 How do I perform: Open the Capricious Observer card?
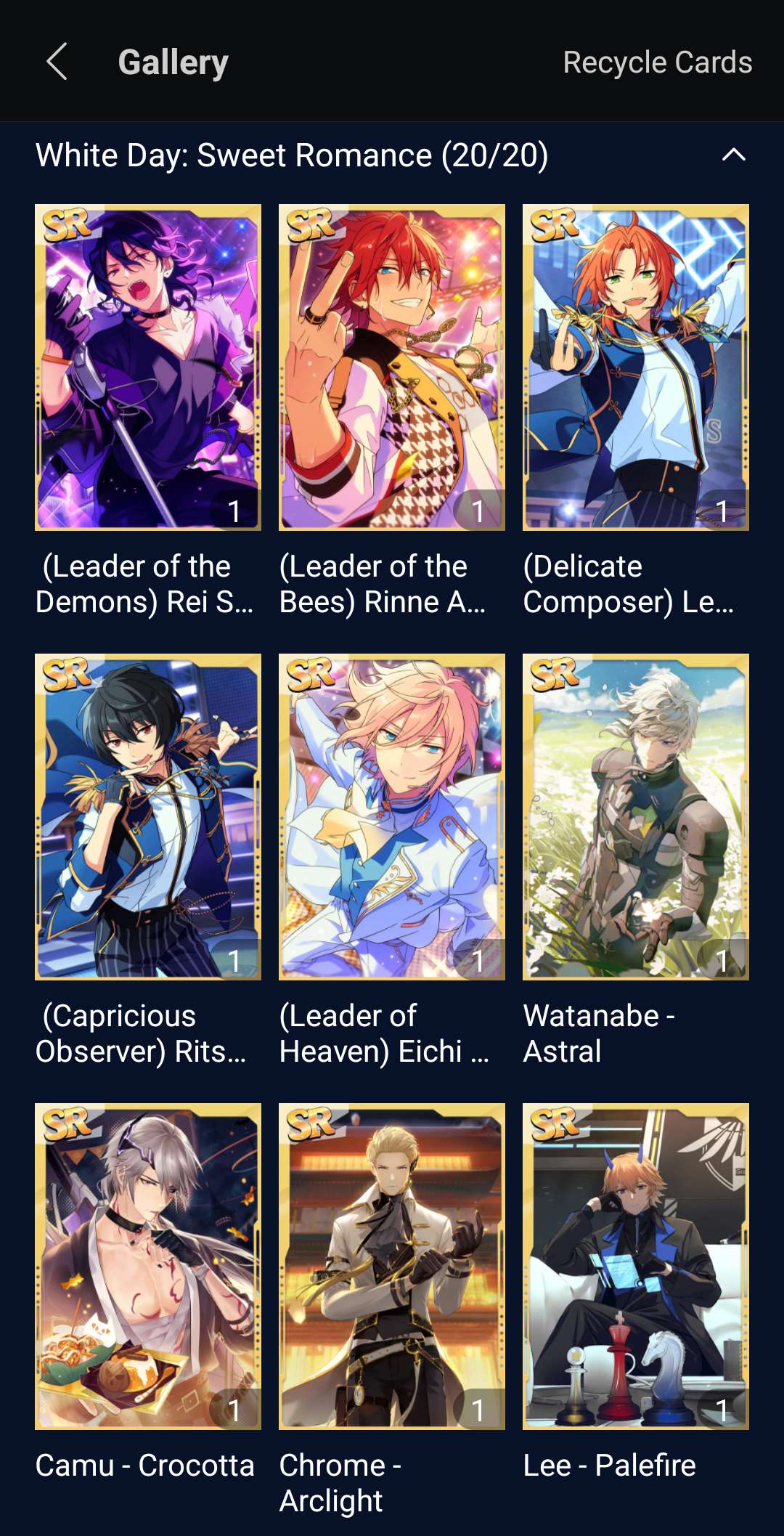[x=148, y=817]
